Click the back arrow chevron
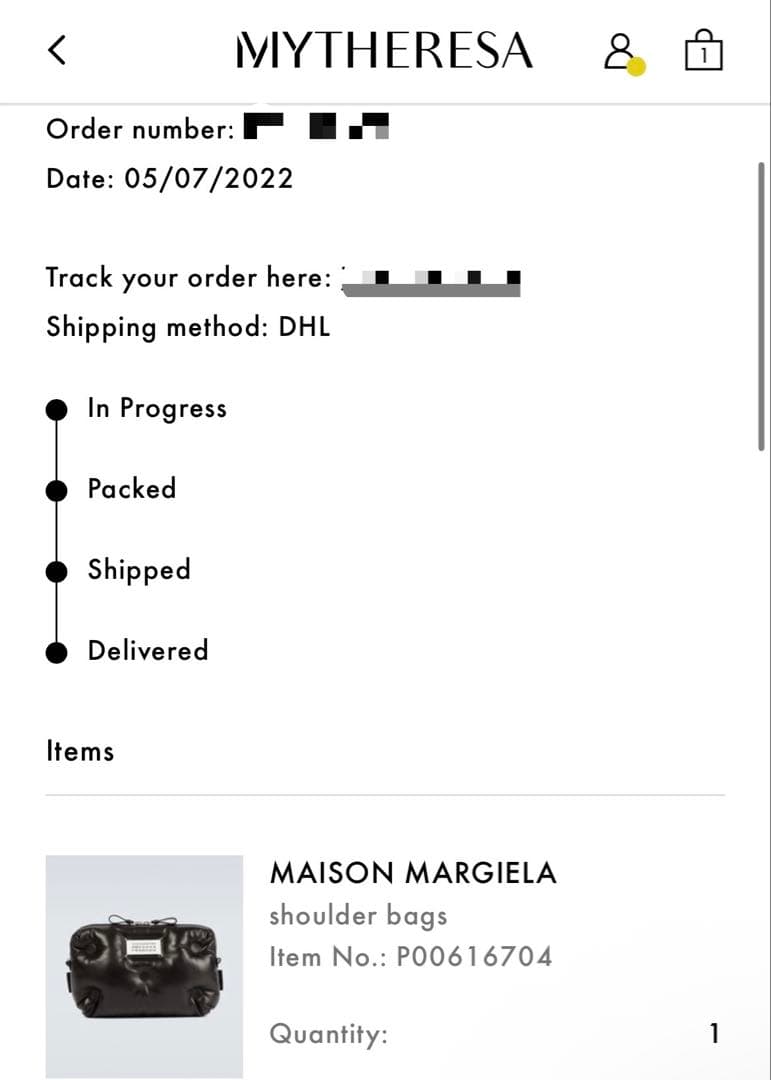Viewport: 771px width, 1080px height. point(56,50)
